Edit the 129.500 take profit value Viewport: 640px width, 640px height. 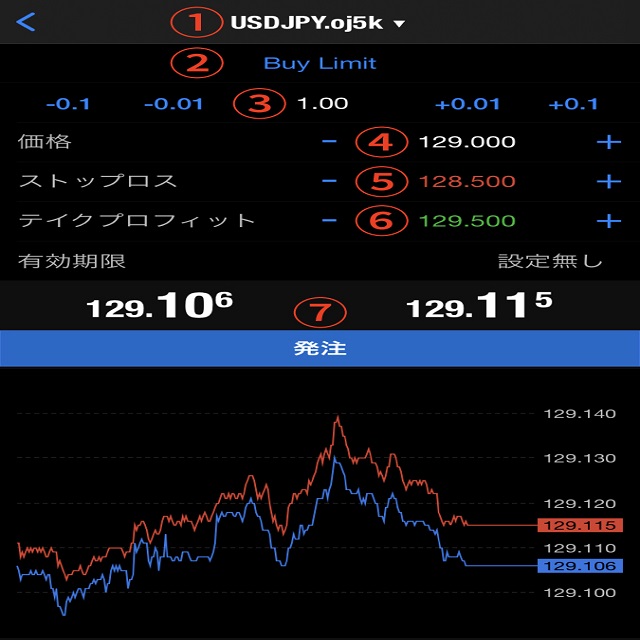pyautogui.click(x=467, y=221)
